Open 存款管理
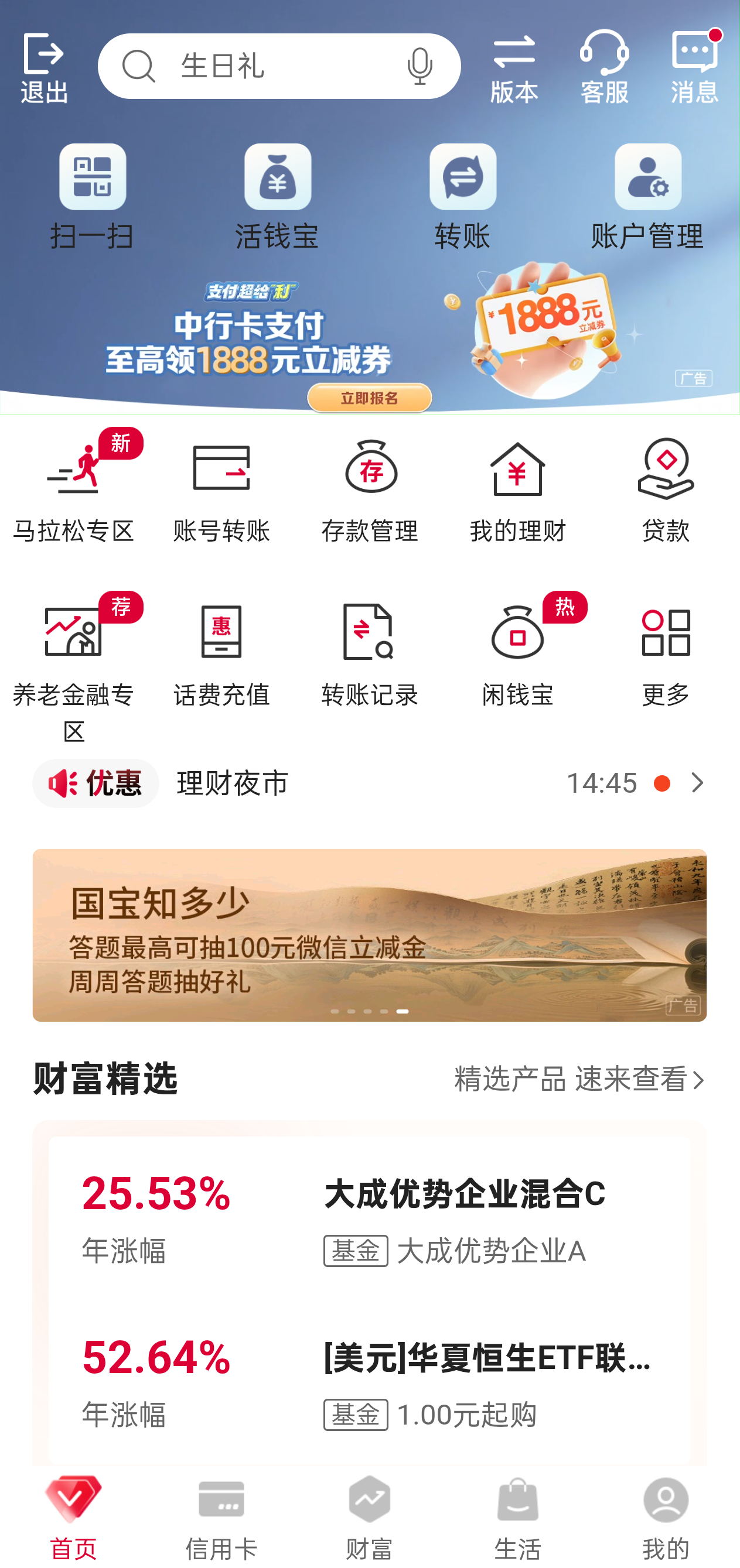Viewport: 740px width, 1568px height. point(370,491)
